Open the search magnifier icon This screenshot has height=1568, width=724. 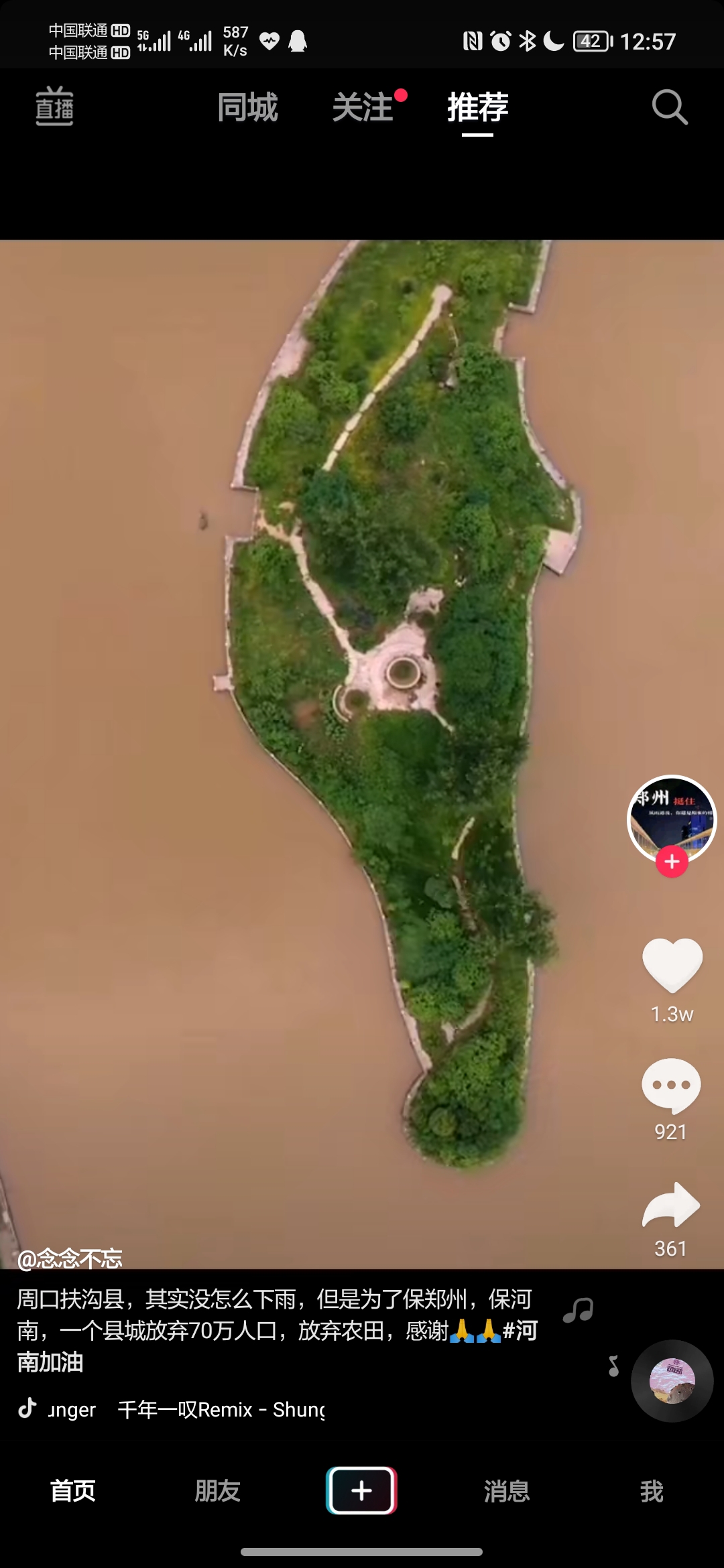(670, 107)
